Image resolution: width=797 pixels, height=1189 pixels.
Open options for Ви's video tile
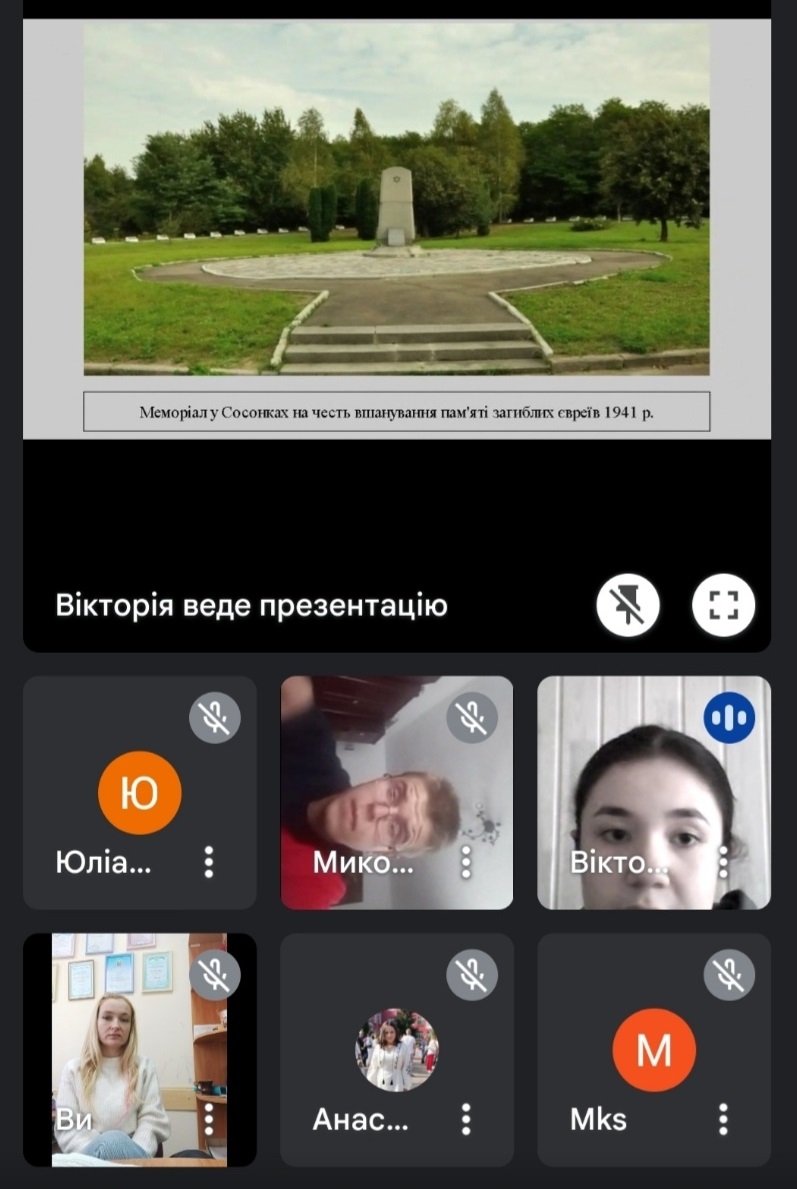(209, 1119)
